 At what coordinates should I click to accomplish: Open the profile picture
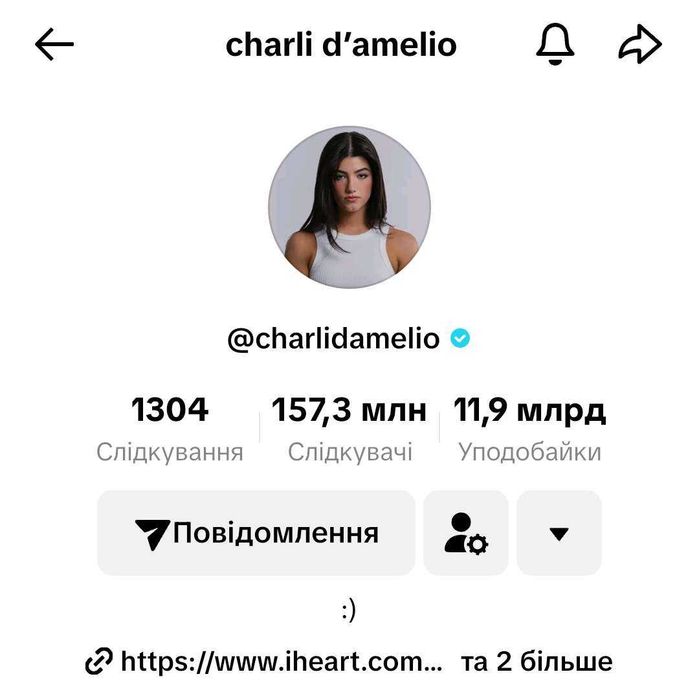click(349, 207)
